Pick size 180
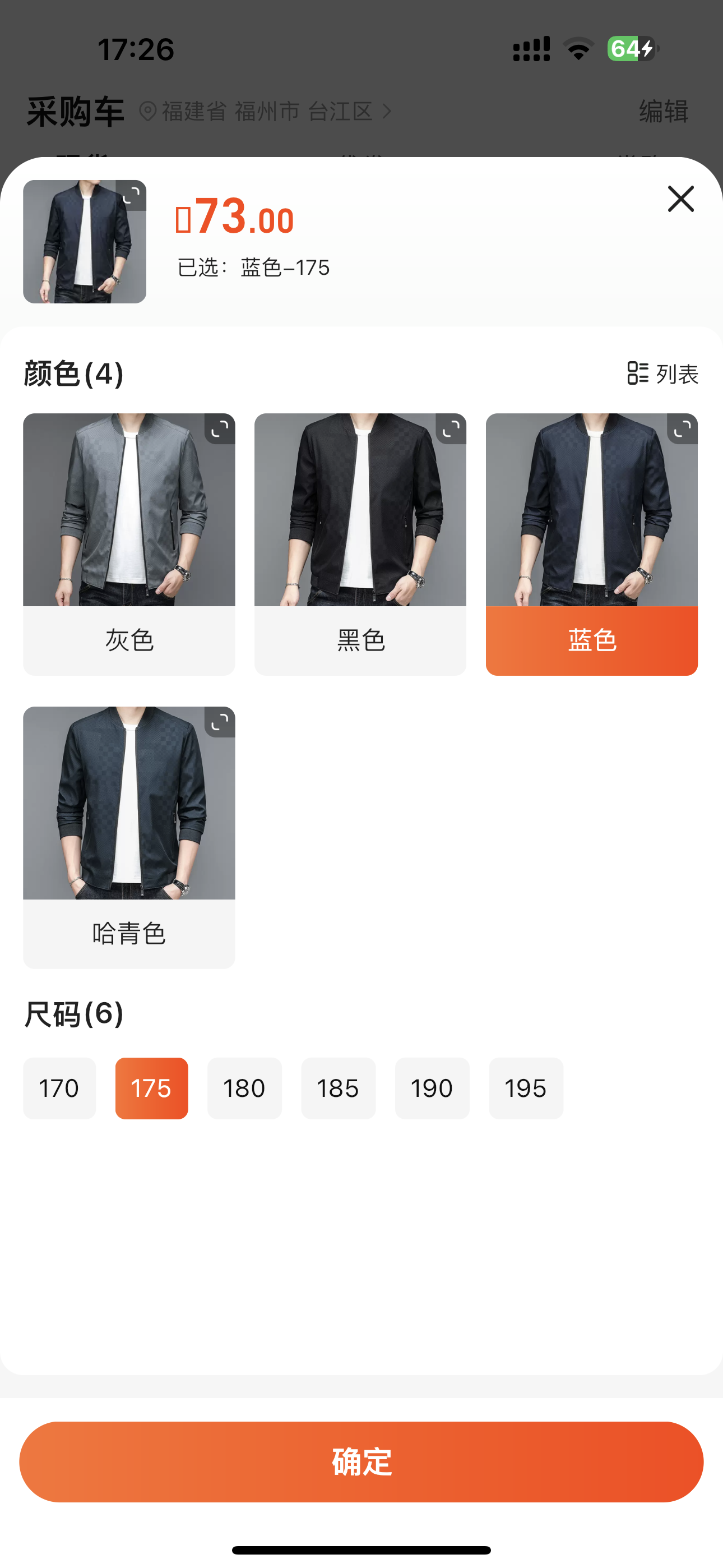 tap(244, 1089)
